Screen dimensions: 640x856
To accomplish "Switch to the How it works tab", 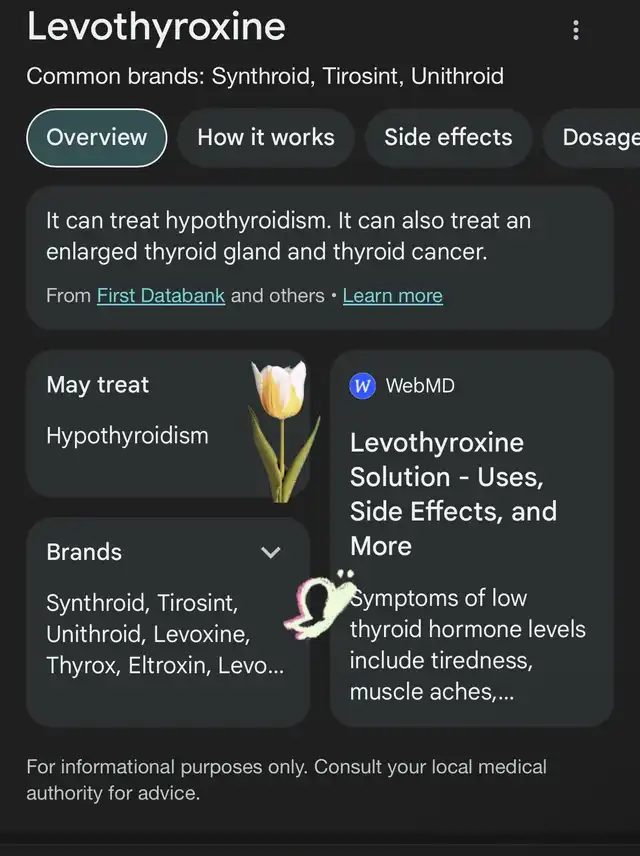I will [x=266, y=137].
